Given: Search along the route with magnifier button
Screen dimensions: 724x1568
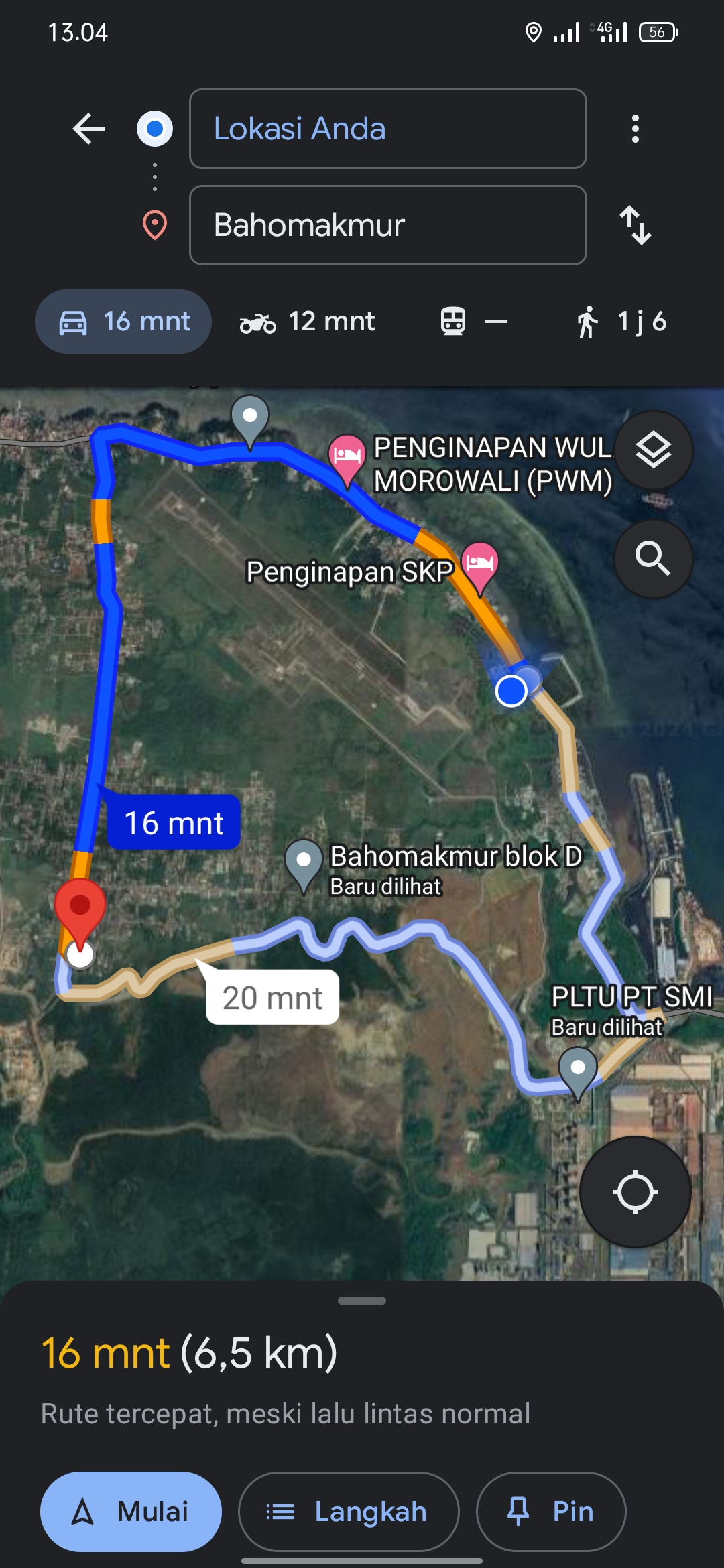Looking at the screenshot, I should click(654, 558).
